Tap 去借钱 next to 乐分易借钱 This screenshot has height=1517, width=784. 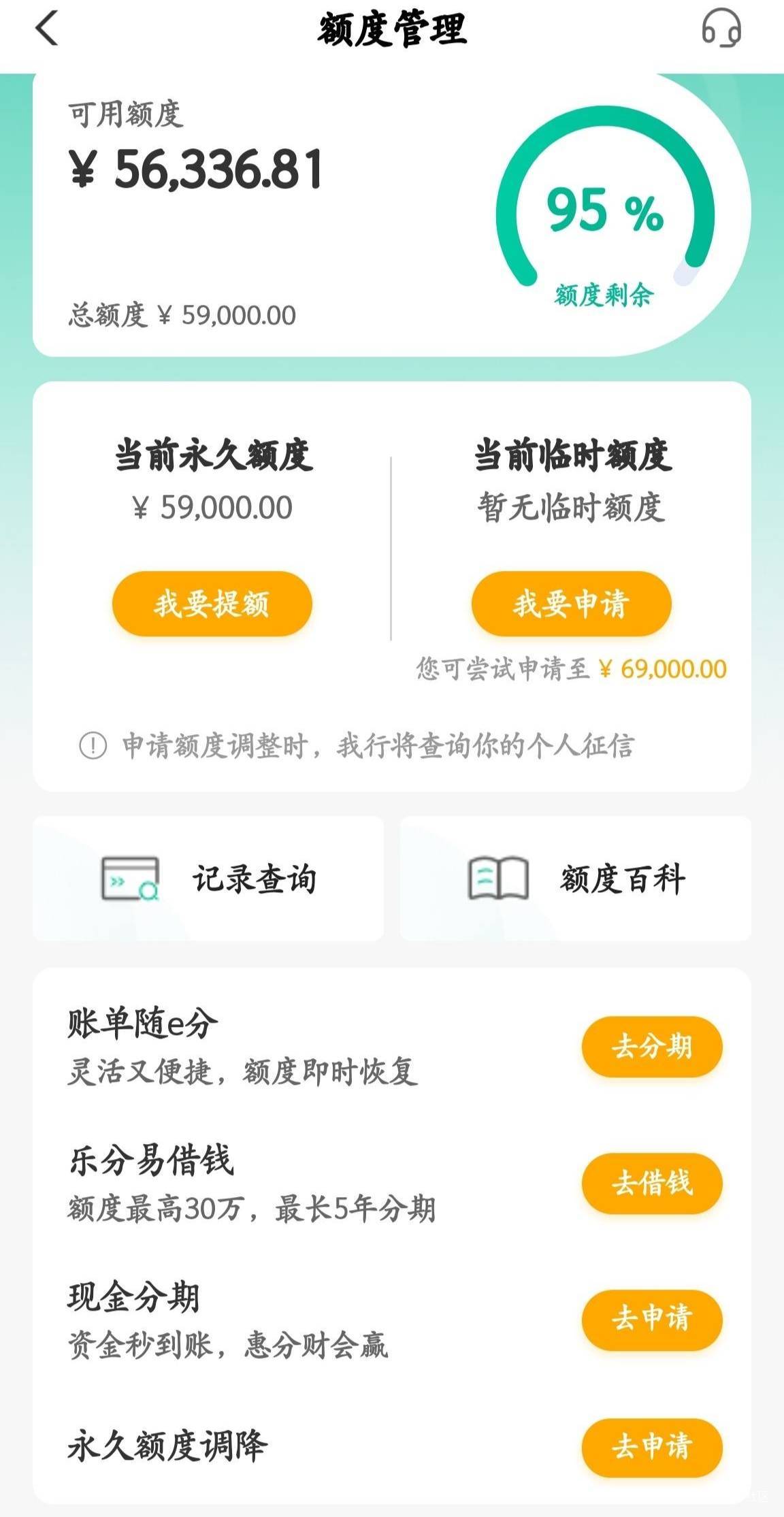(x=652, y=1183)
